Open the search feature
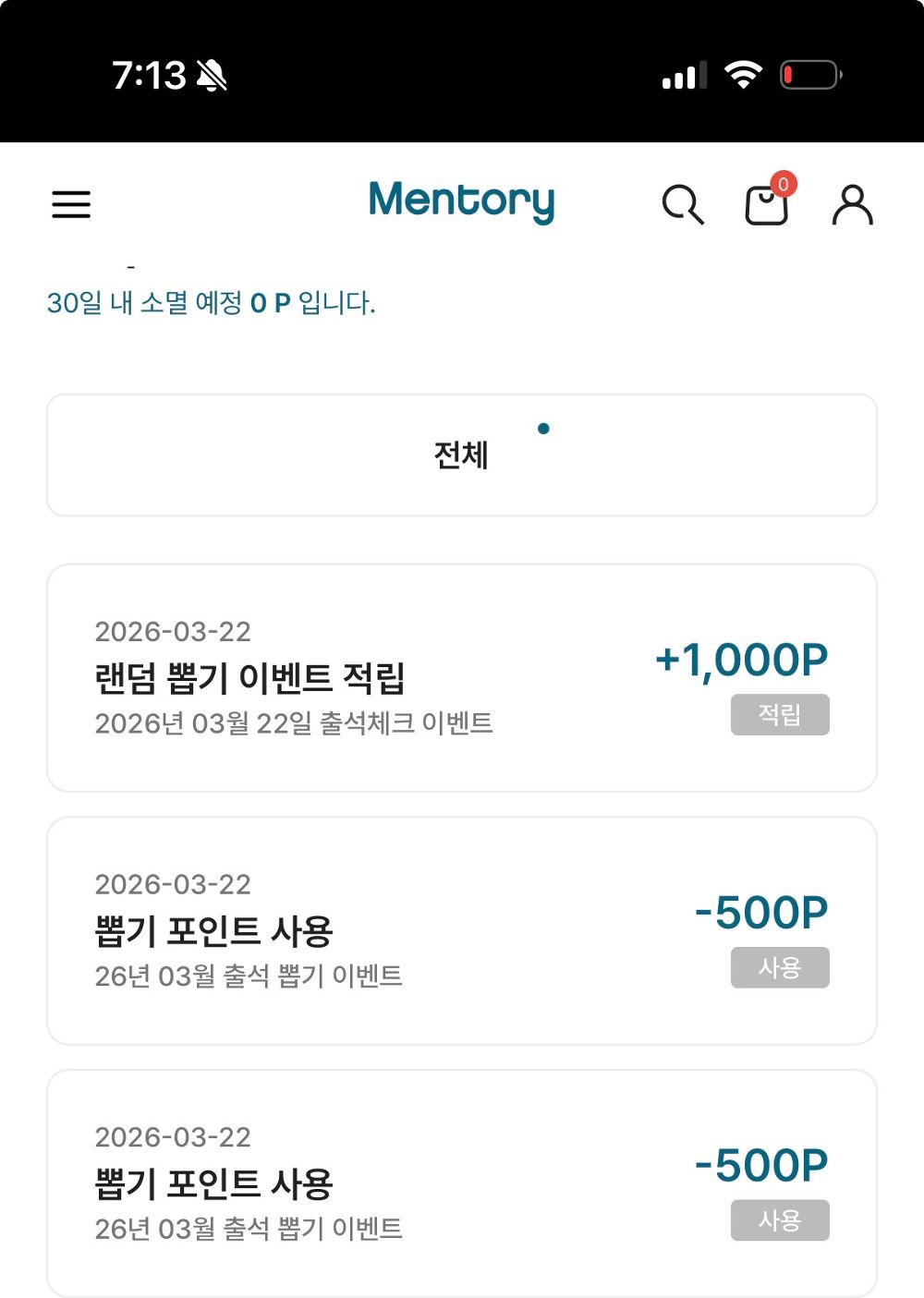 pyautogui.click(x=683, y=204)
